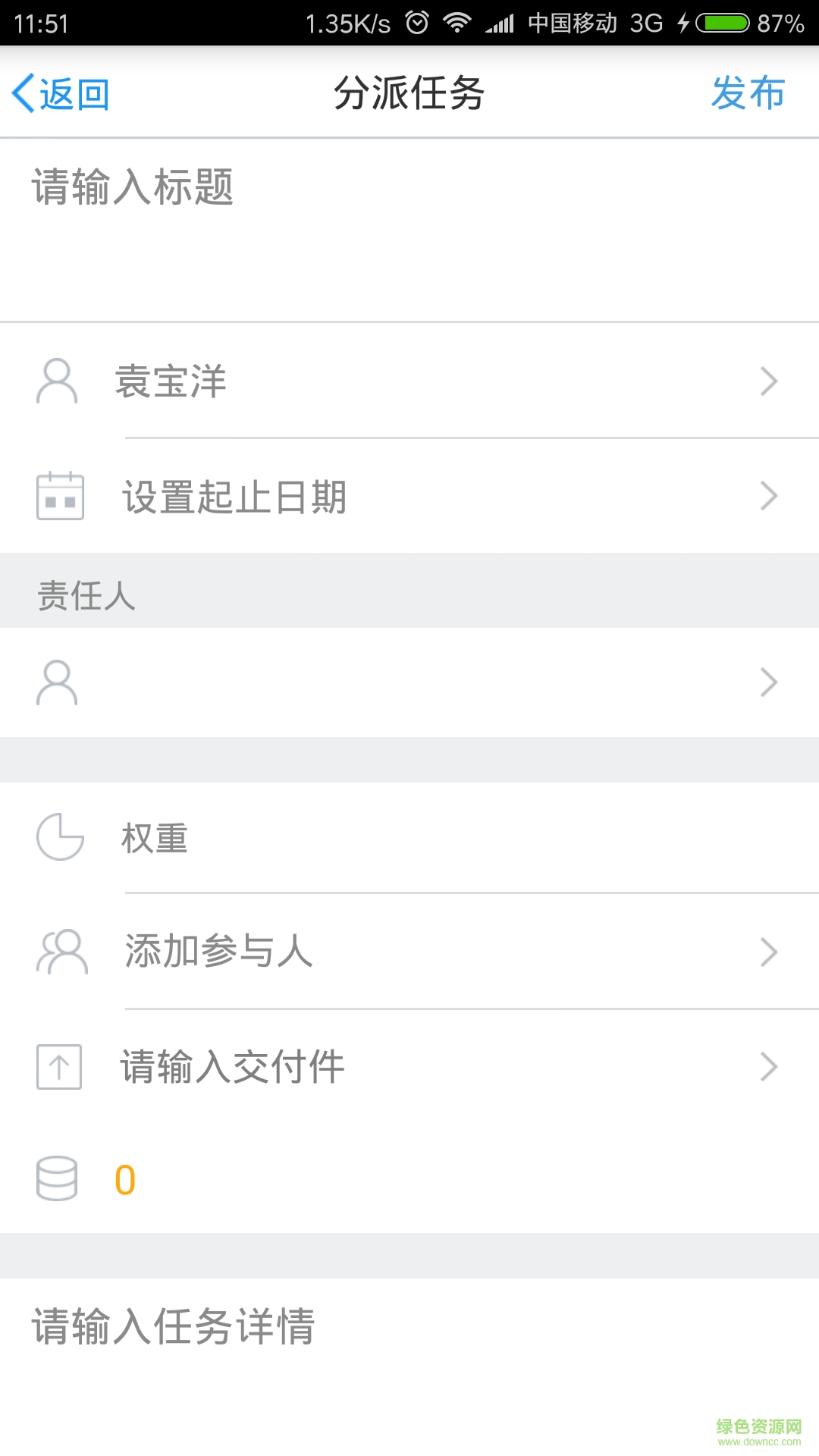This screenshot has height=1456, width=819.
Task: Choose the person under 责任人
Action: pos(409,682)
